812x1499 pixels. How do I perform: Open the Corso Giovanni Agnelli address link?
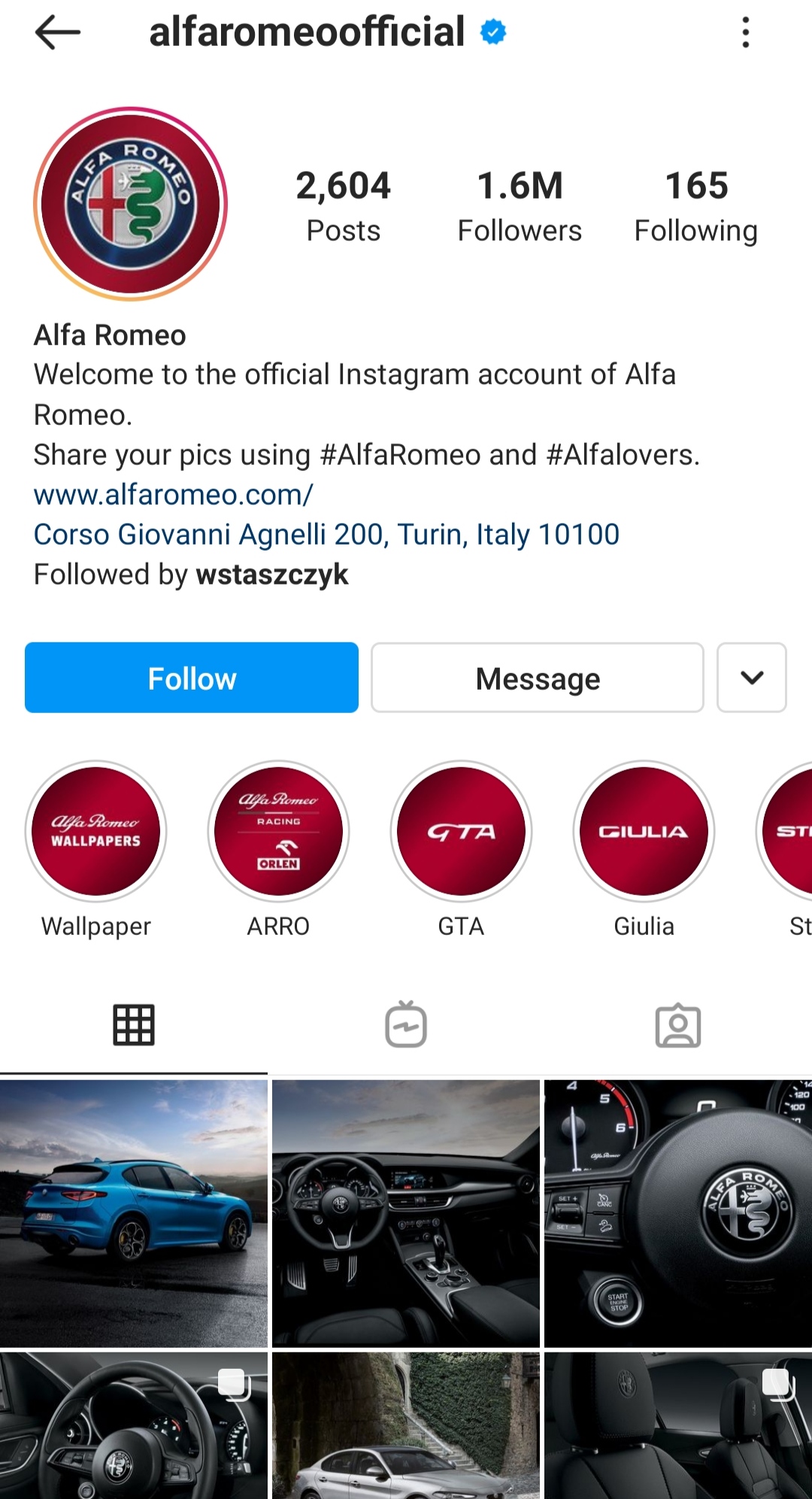click(x=326, y=535)
